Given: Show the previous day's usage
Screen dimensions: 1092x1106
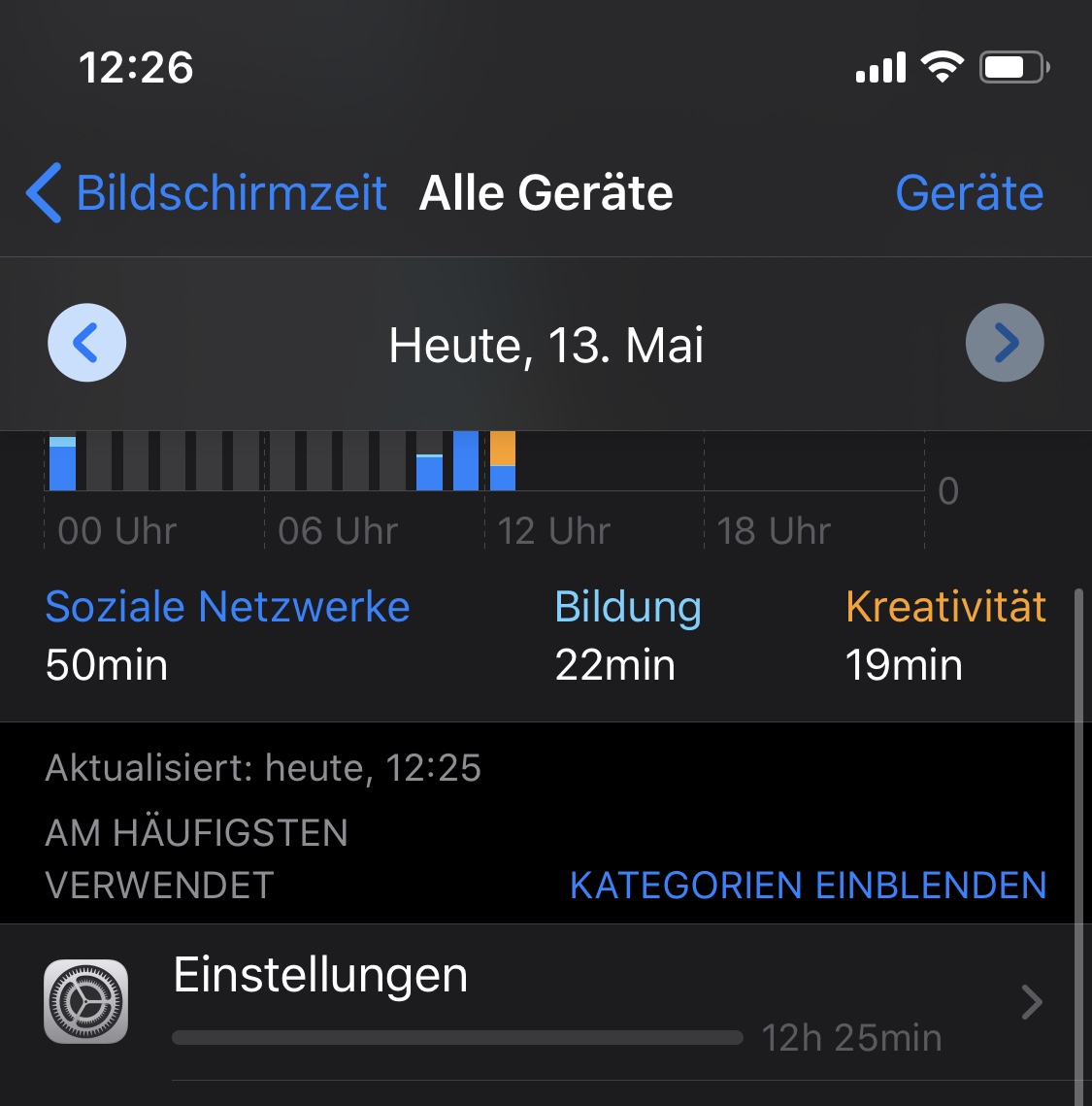Looking at the screenshot, I should [x=86, y=343].
